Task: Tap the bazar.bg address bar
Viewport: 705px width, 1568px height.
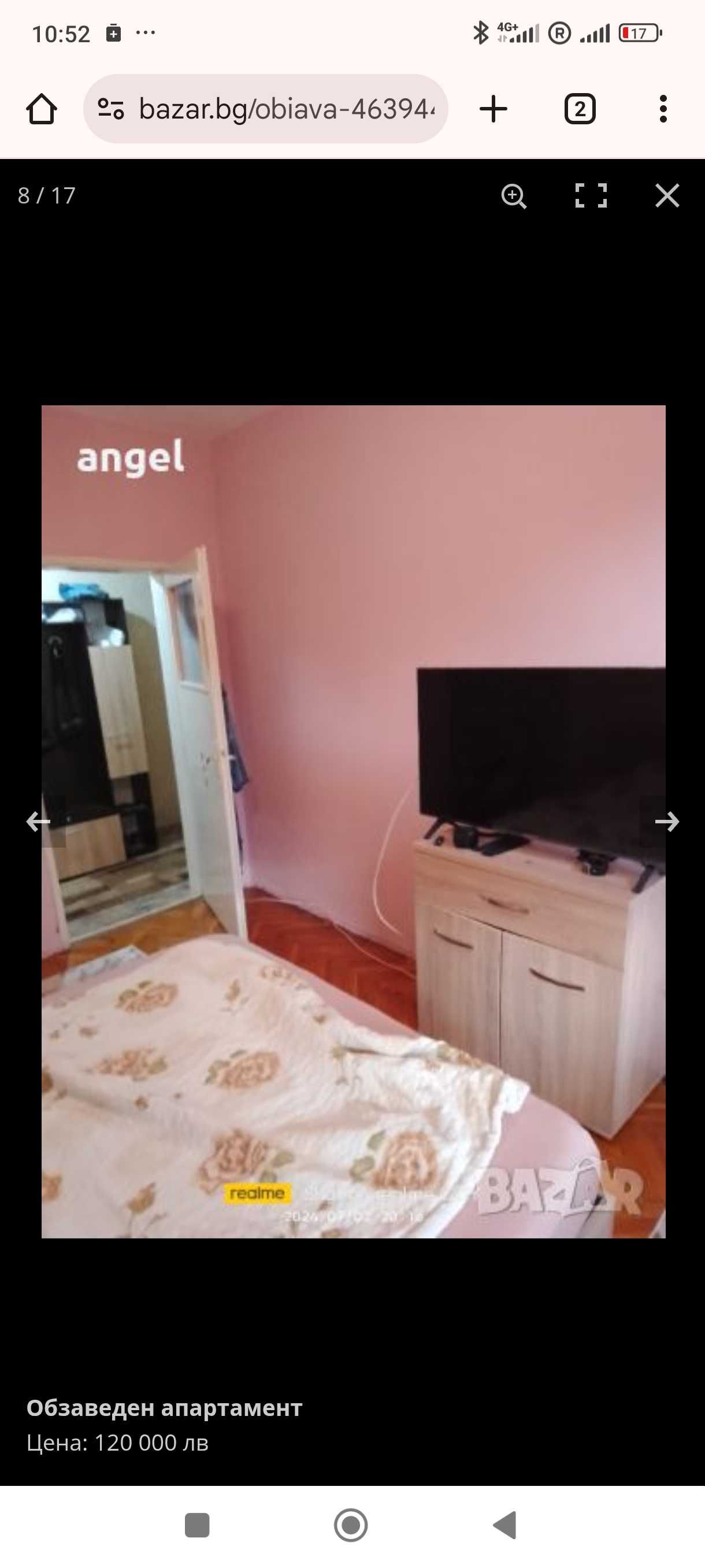Action: [286, 110]
